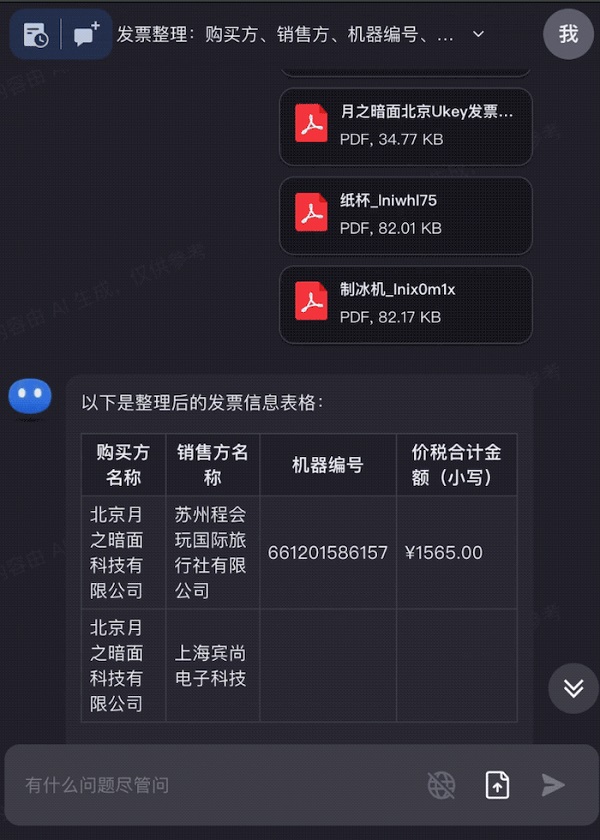The height and width of the screenshot is (840, 600).
Task: Jump to the bottom of the chat
Action: pyautogui.click(x=573, y=688)
